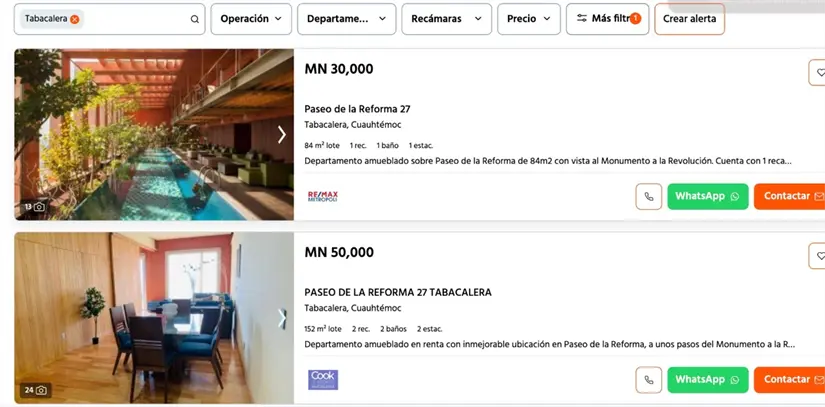Viewport: 825px width, 407px height.
Task: Show next photo of MN 30,000 listing
Action: click(x=281, y=134)
